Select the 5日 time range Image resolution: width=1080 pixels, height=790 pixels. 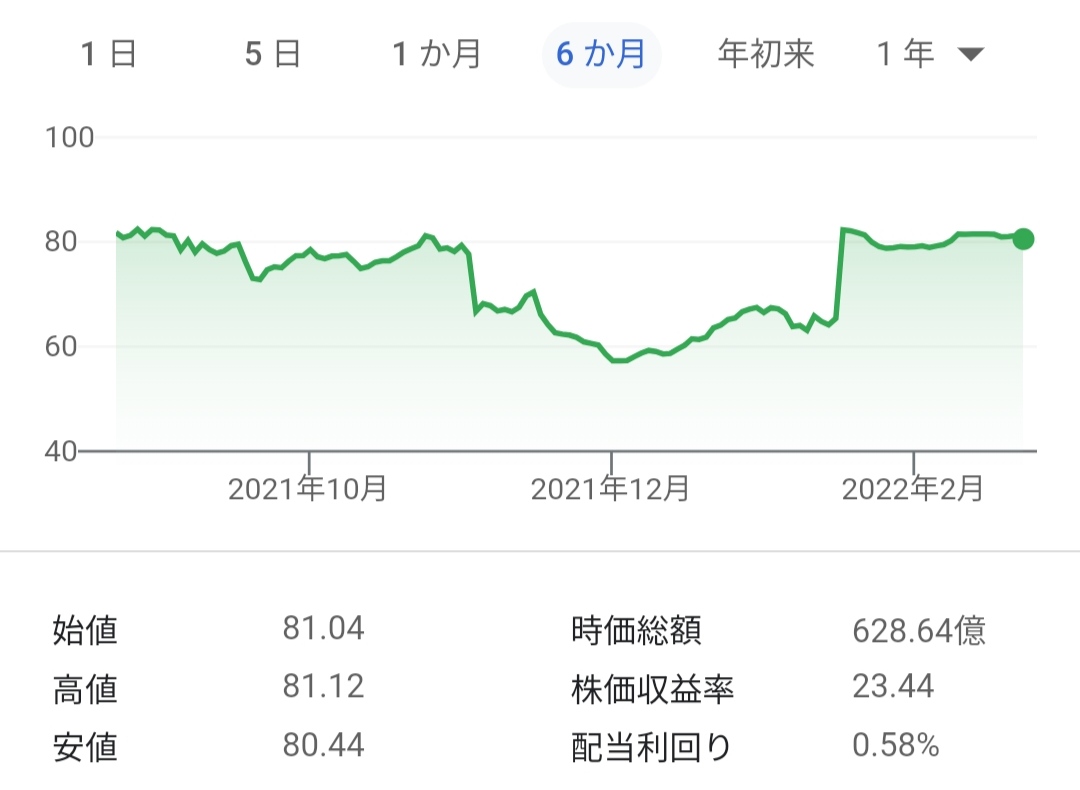(273, 54)
